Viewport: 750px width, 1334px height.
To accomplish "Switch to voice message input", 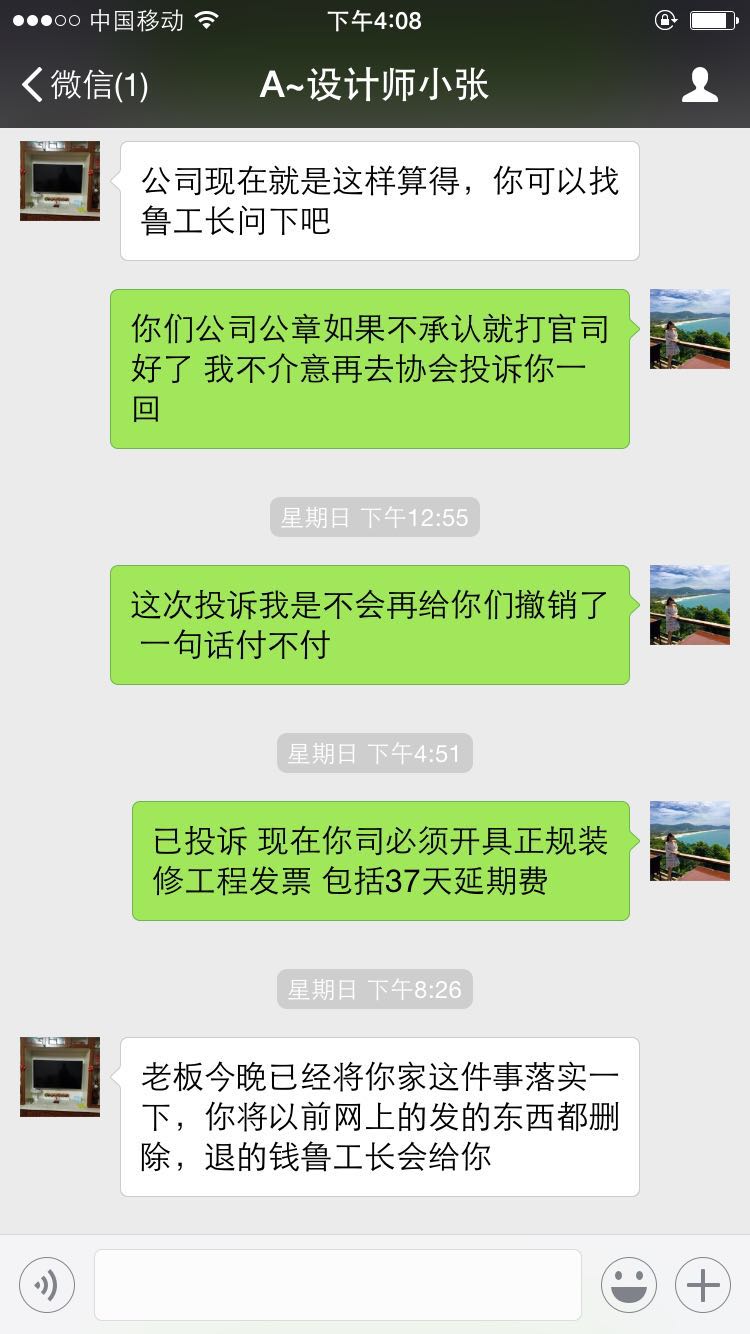I will coord(47,1285).
